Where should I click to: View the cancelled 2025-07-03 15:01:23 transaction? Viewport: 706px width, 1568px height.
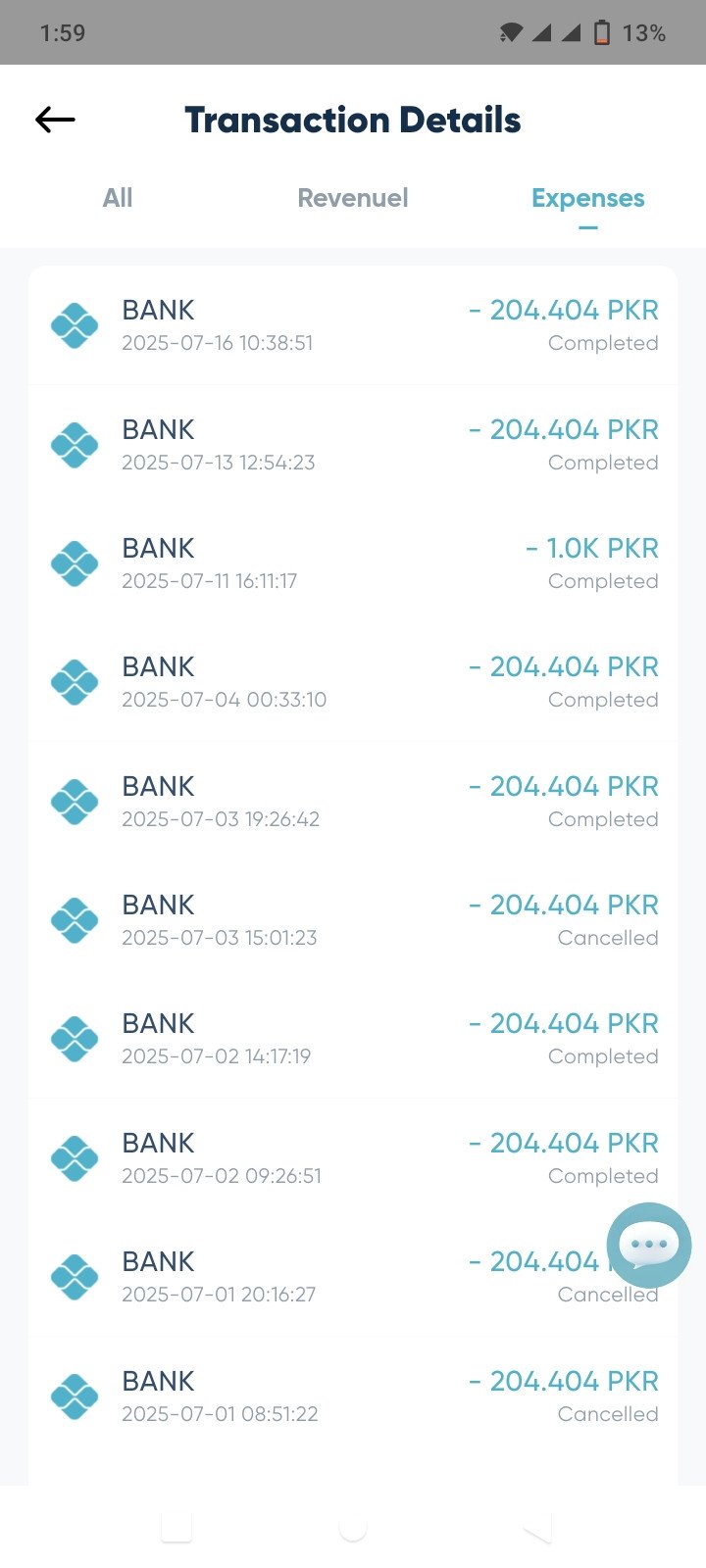(x=353, y=920)
